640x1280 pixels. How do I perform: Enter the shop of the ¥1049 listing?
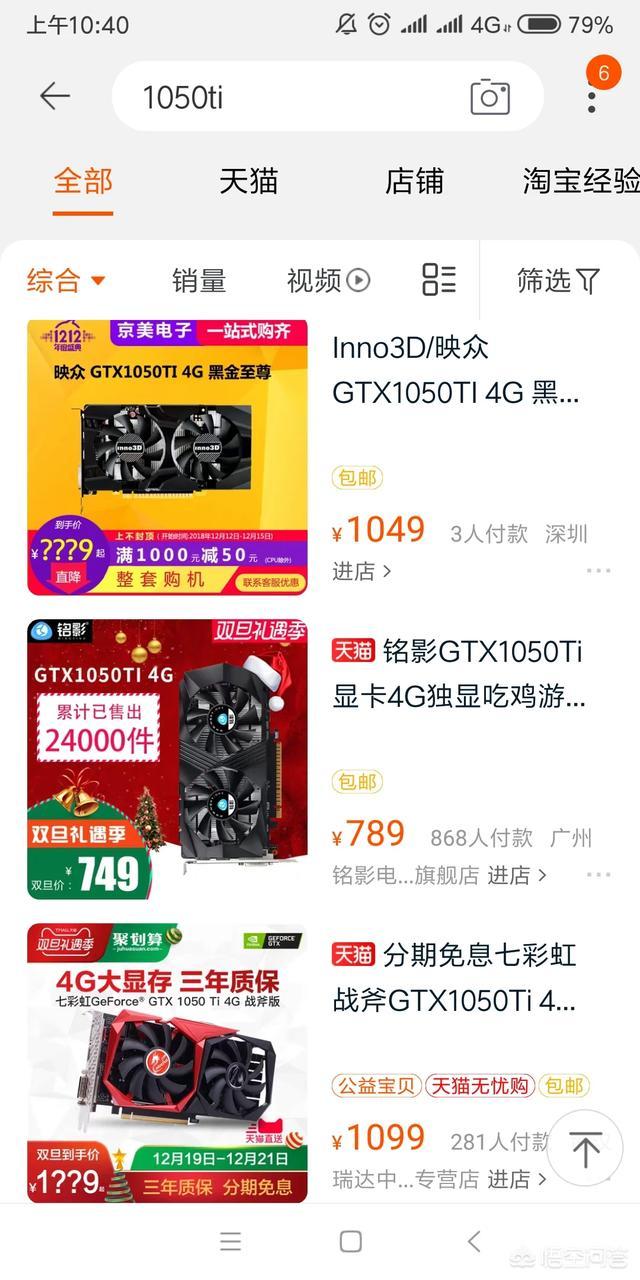361,571
